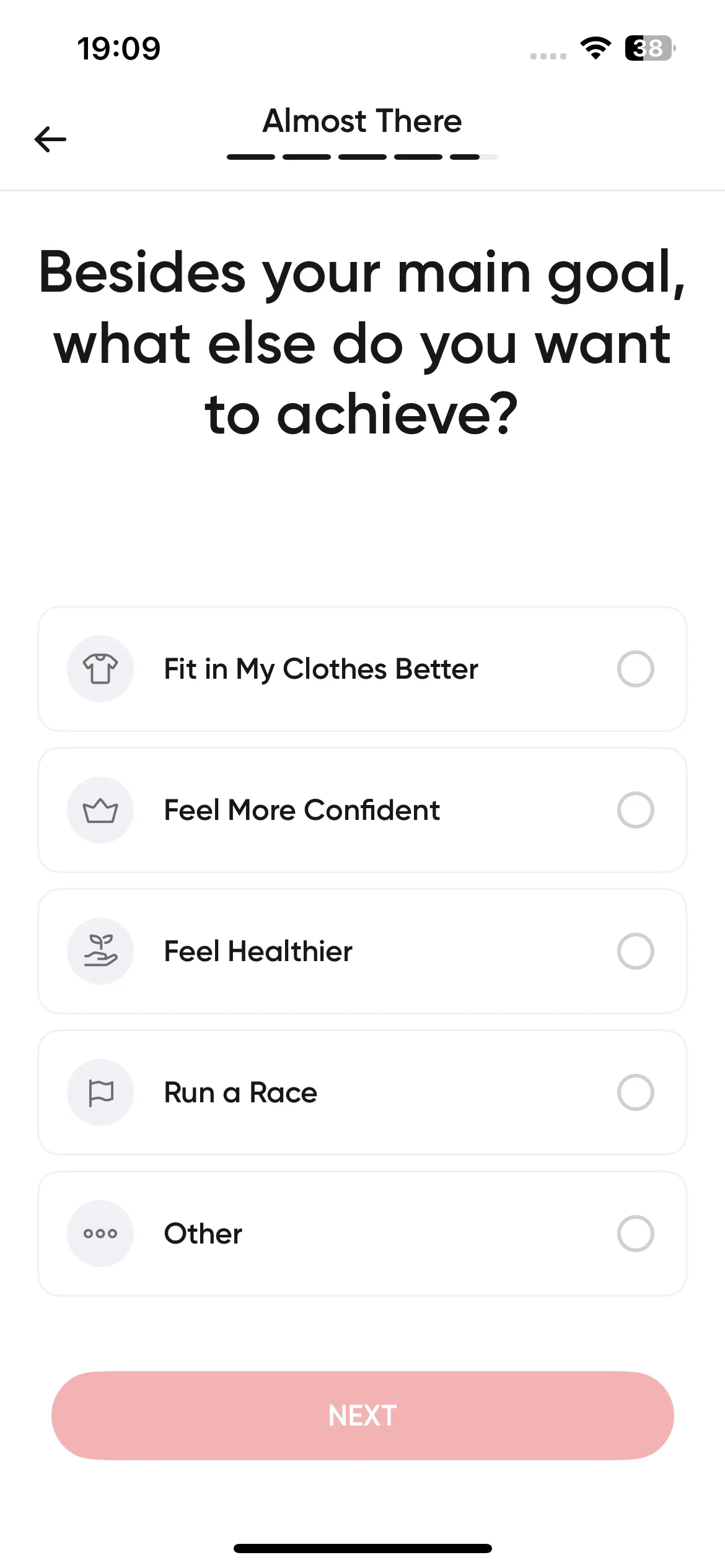725x1568 pixels.
Task: Choose the Feel More Confident option
Action: pyautogui.click(x=362, y=810)
